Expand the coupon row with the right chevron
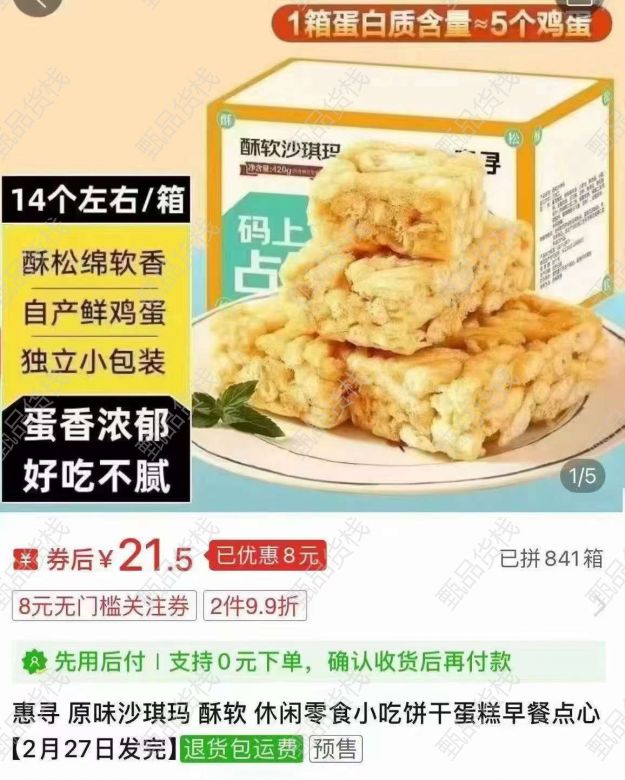The height and width of the screenshot is (780, 625). point(600,606)
